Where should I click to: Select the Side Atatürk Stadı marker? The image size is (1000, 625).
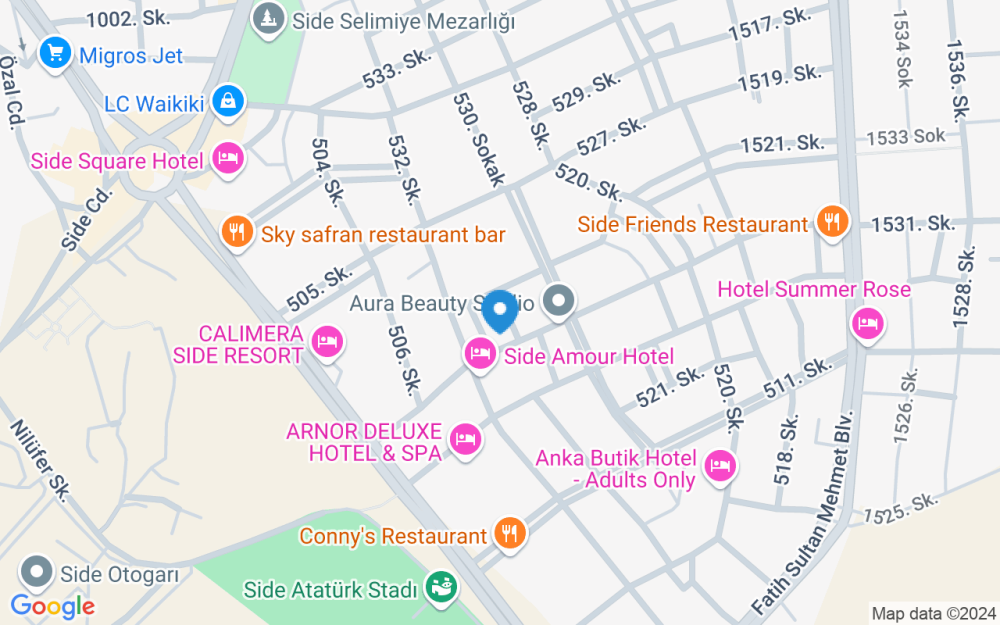(x=439, y=587)
